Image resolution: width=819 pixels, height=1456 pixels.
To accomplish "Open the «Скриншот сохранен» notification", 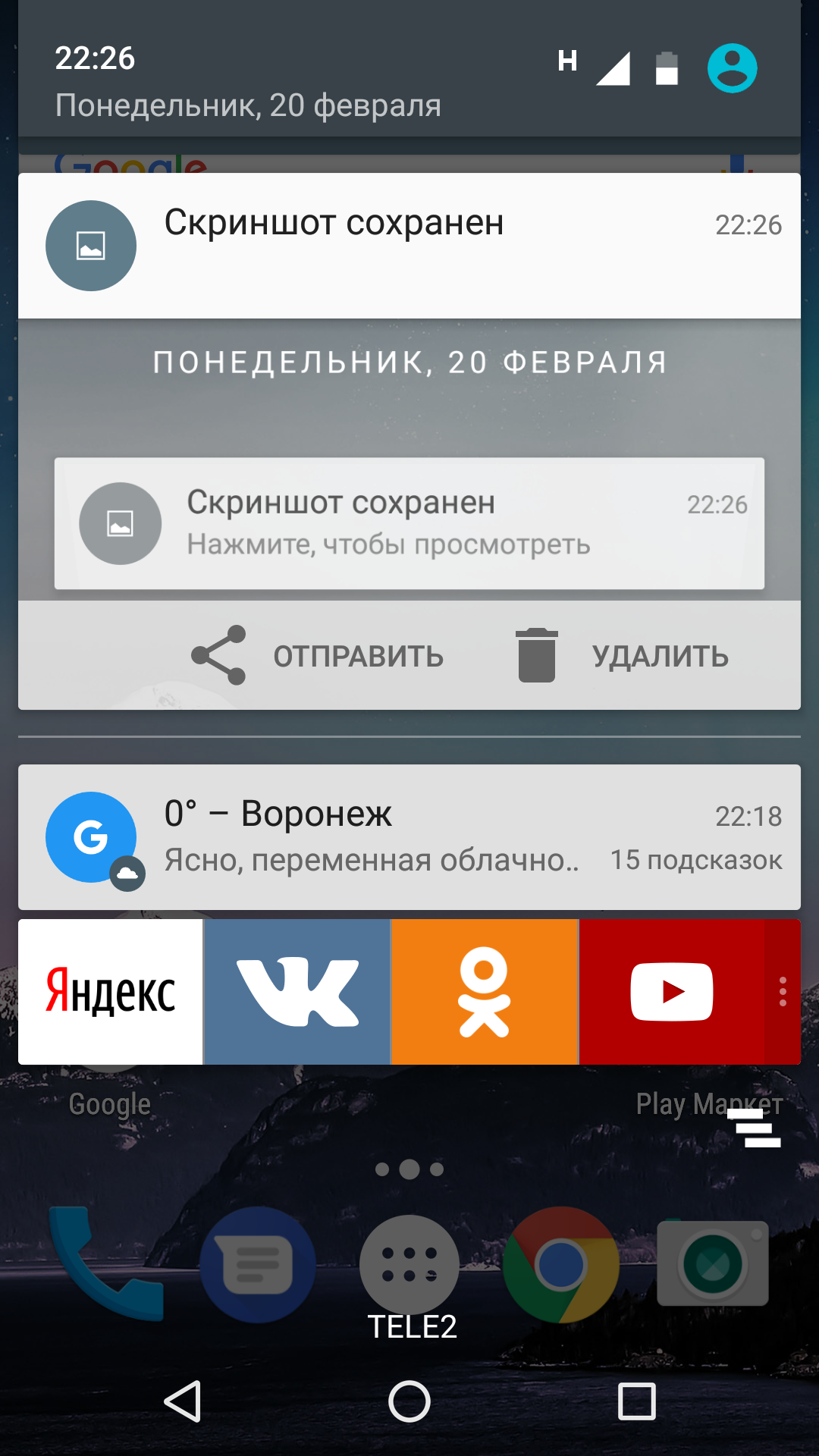I will pyautogui.click(x=409, y=246).
